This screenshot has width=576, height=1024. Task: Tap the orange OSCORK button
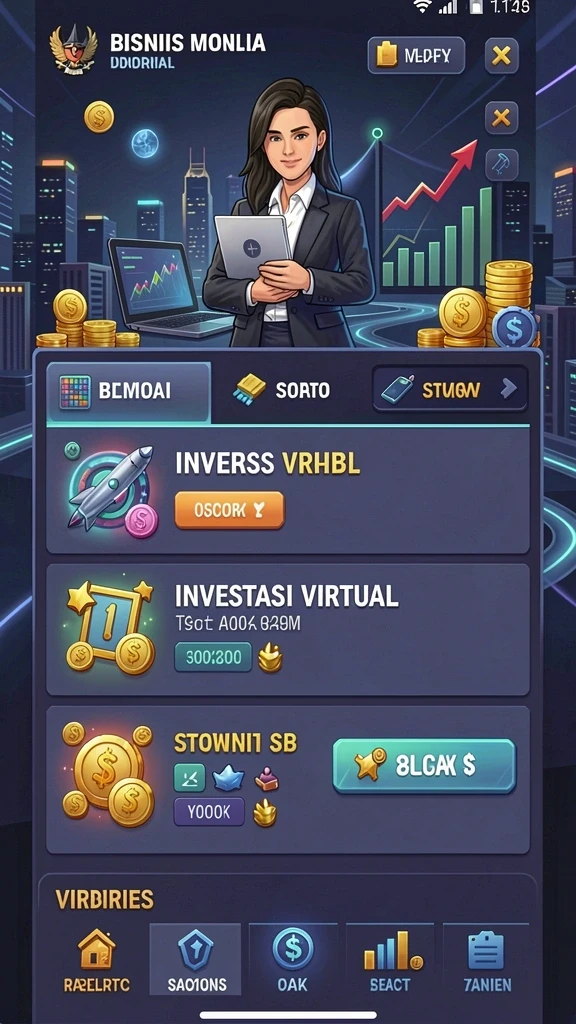pyautogui.click(x=229, y=510)
